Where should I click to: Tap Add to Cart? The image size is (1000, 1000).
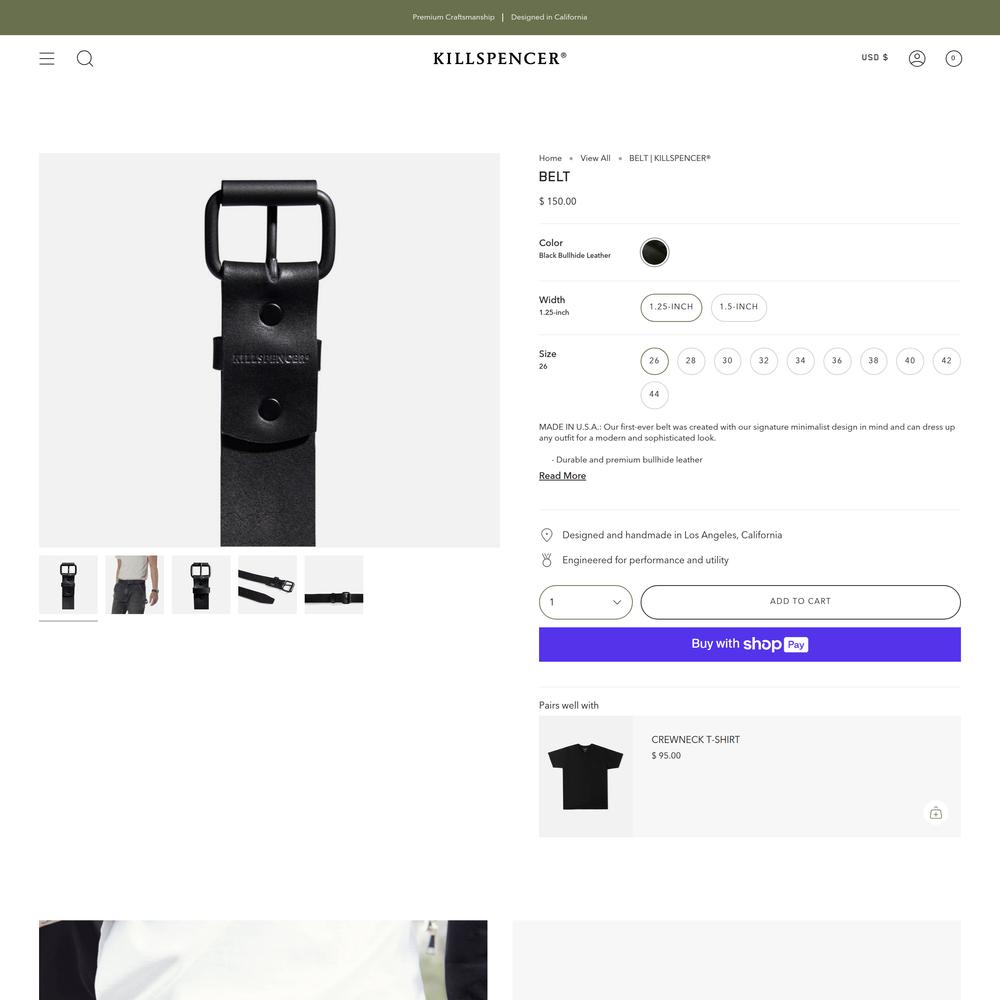click(800, 602)
